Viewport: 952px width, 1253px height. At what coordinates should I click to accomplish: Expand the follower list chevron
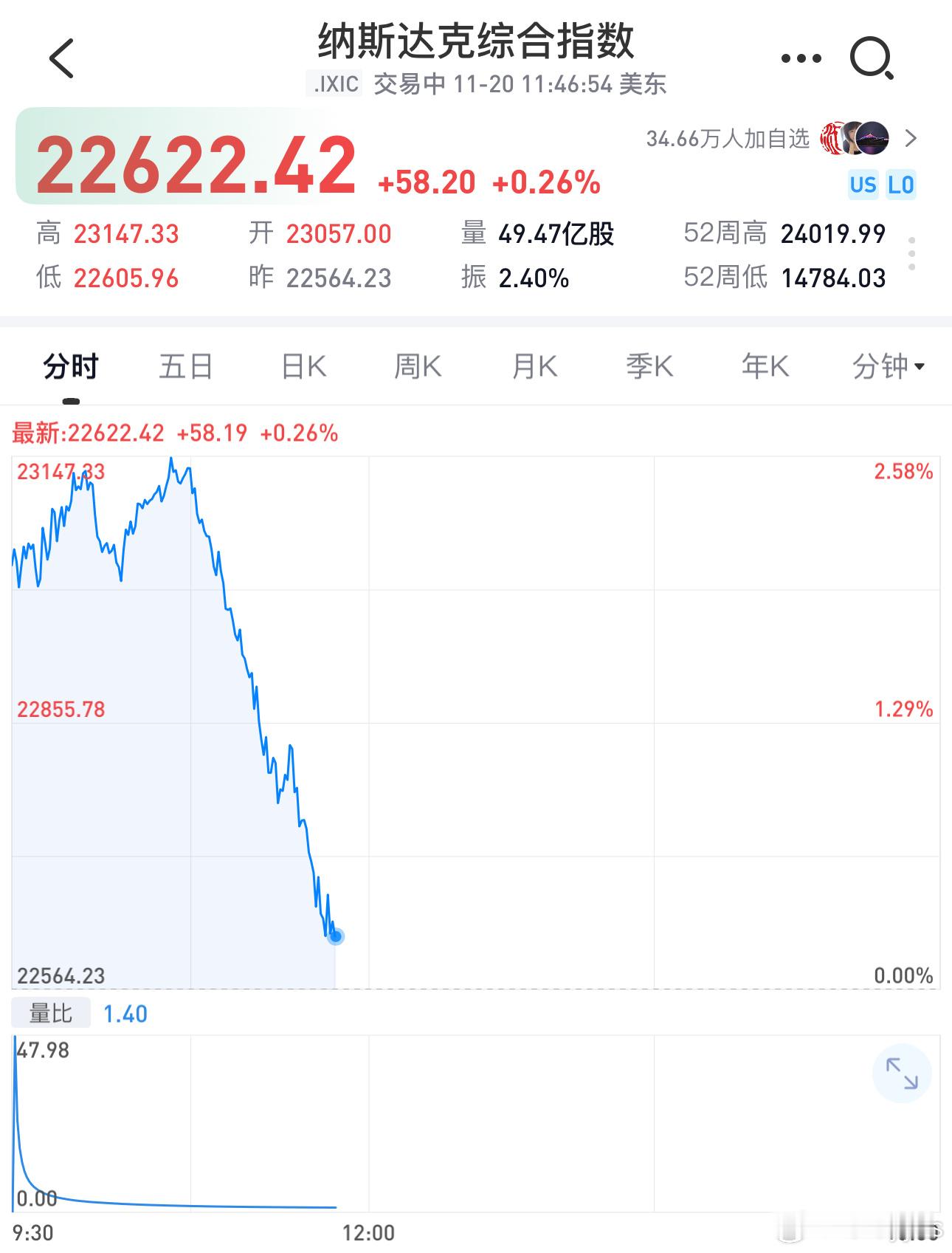coord(911,137)
